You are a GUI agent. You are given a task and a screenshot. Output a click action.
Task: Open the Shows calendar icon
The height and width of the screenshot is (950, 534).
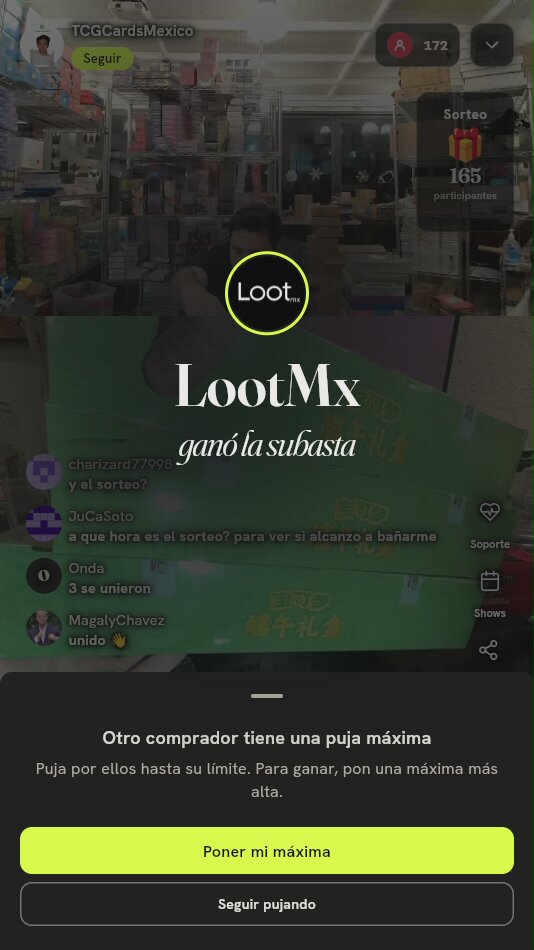pyautogui.click(x=489, y=582)
